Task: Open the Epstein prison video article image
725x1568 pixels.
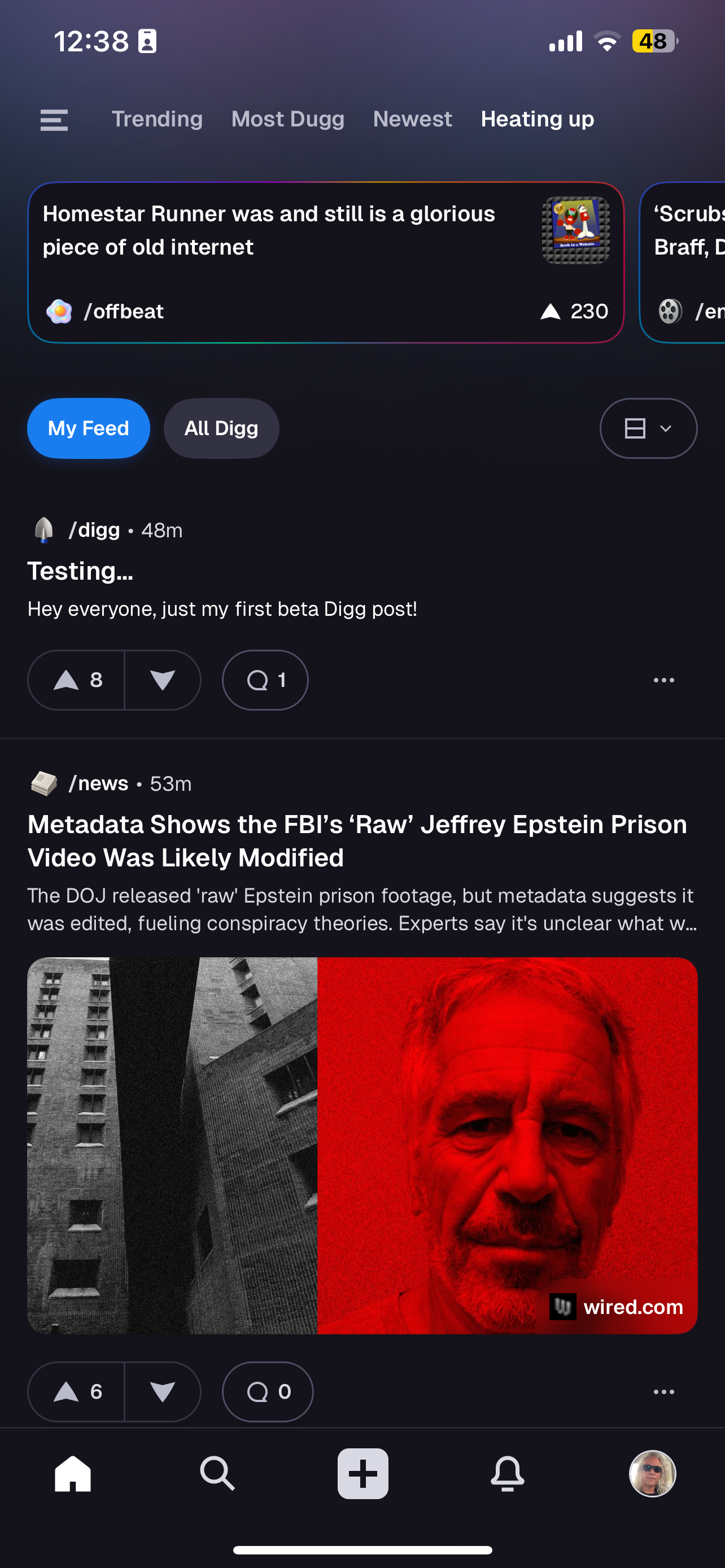Action: (x=362, y=1146)
